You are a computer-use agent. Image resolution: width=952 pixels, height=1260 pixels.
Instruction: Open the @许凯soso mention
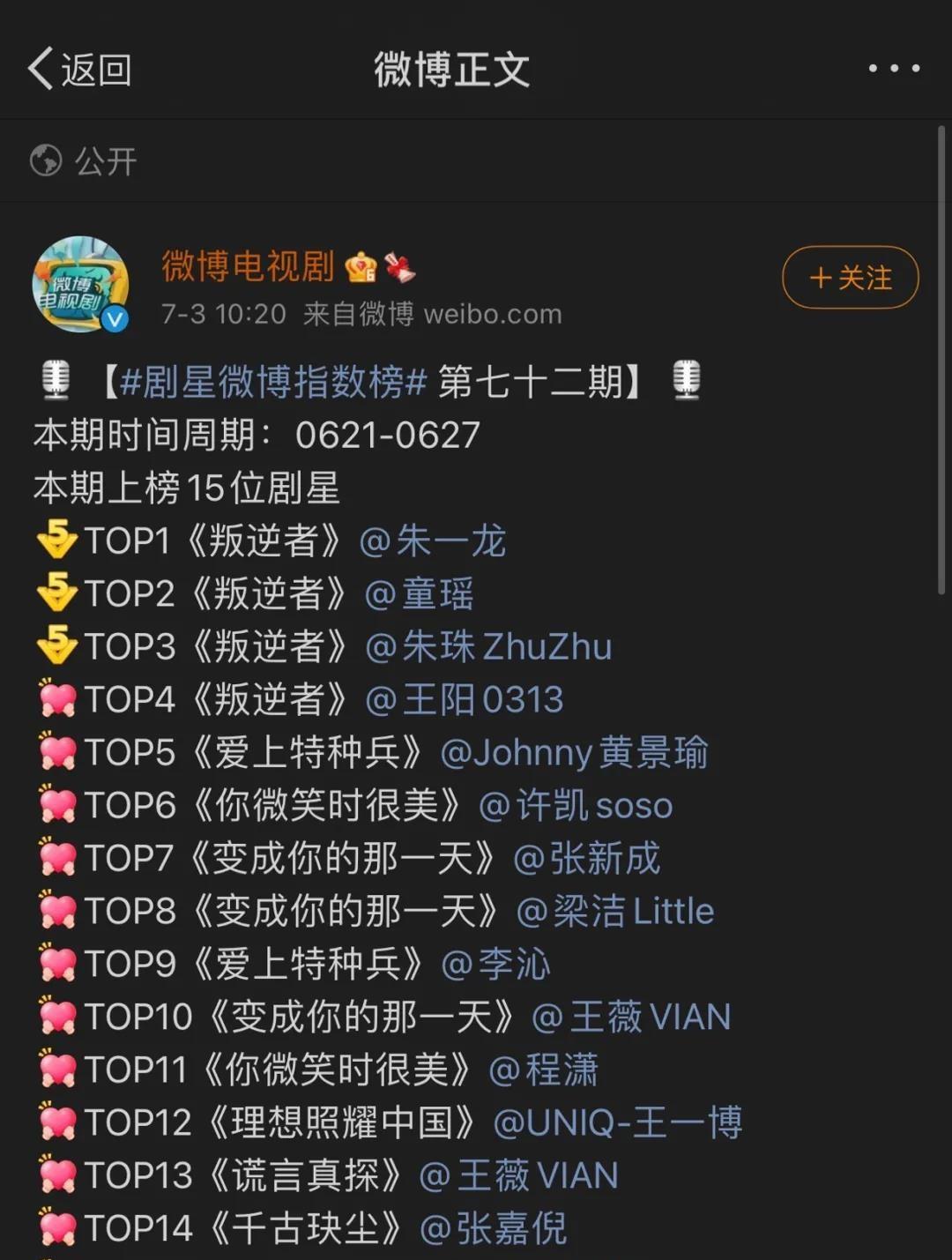[576, 805]
